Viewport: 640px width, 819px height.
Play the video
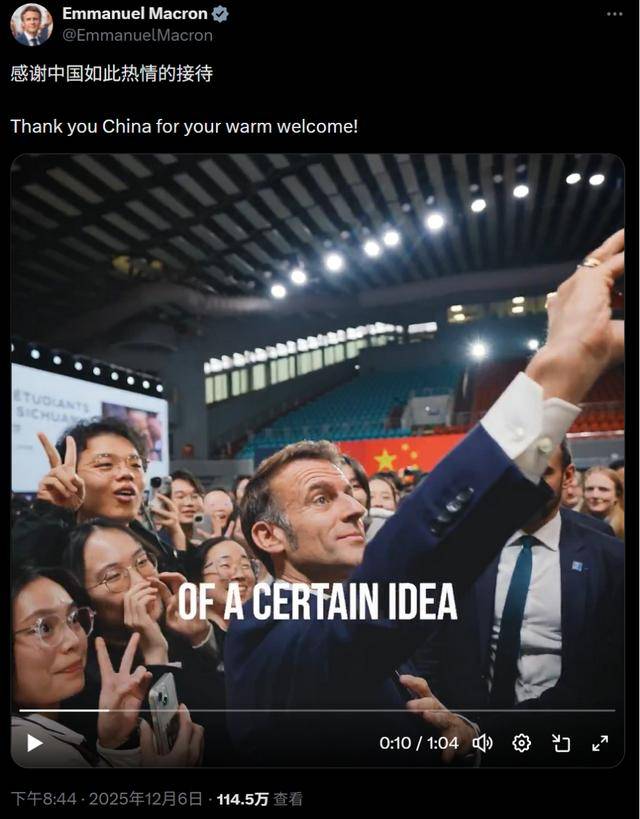tap(35, 743)
